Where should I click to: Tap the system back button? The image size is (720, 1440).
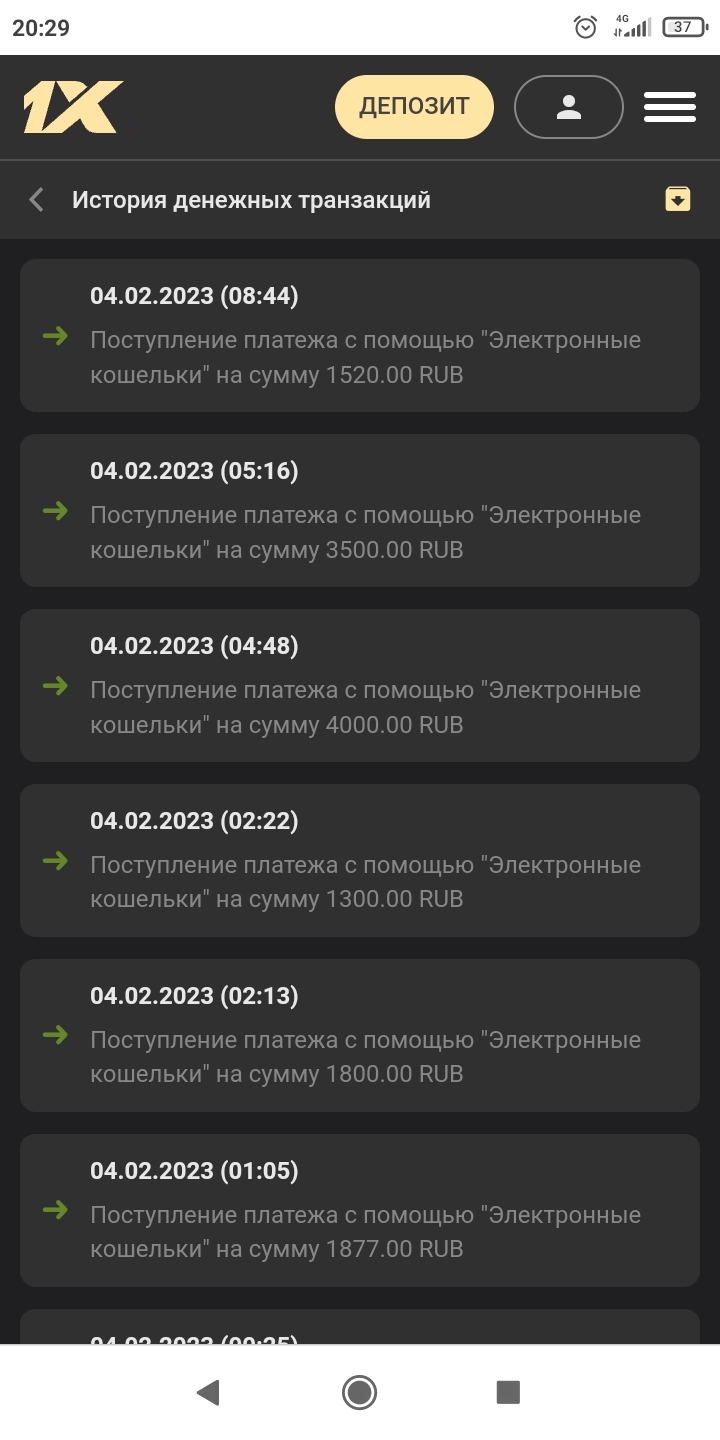tap(208, 1392)
